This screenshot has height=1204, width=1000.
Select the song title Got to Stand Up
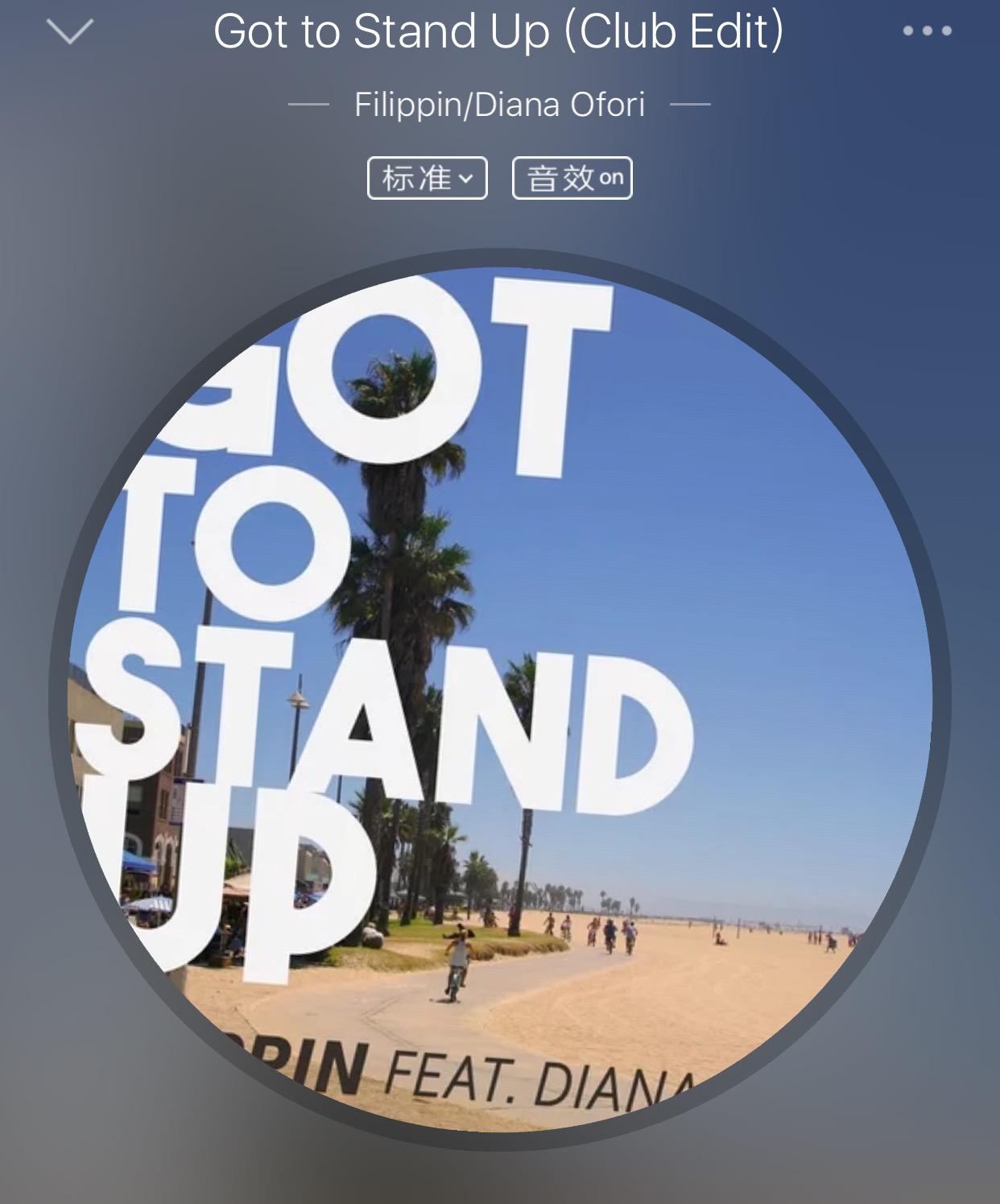(x=499, y=32)
